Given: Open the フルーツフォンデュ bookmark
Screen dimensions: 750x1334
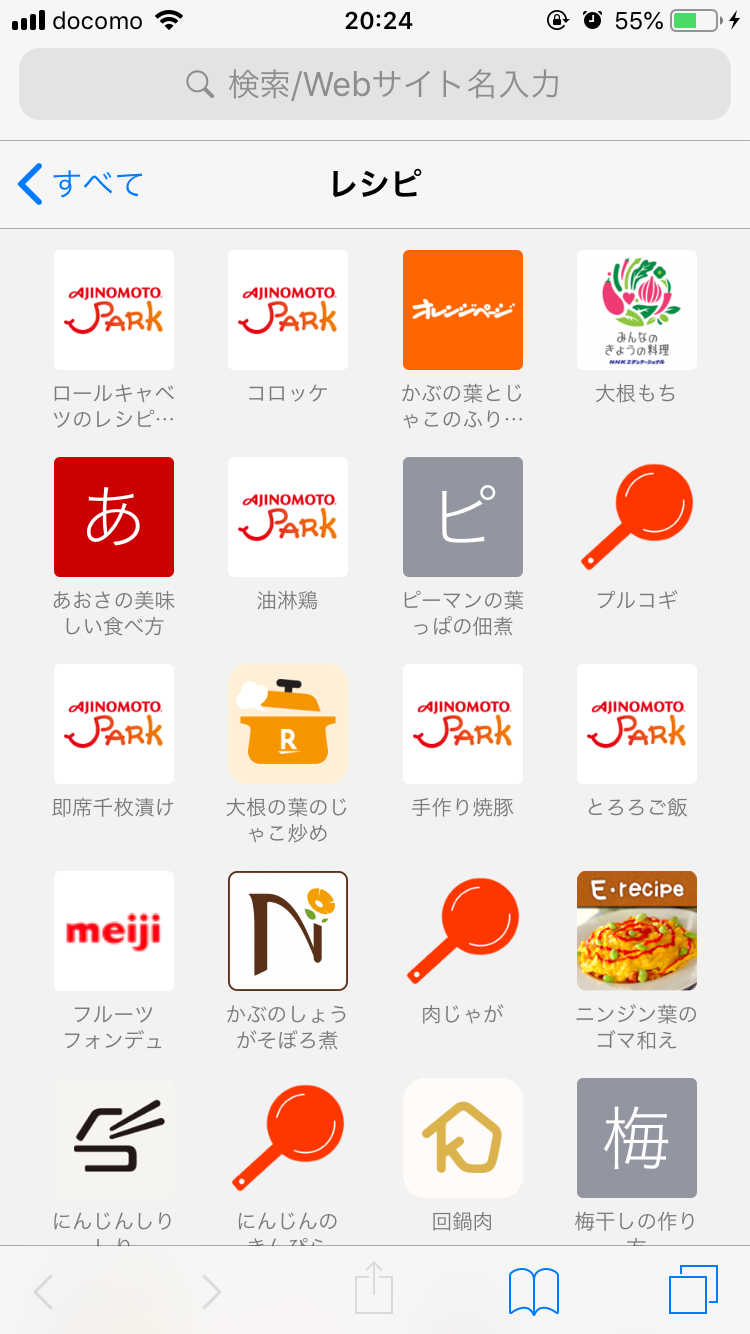Looking at the screenshot, I should click(x=113, y=931).
